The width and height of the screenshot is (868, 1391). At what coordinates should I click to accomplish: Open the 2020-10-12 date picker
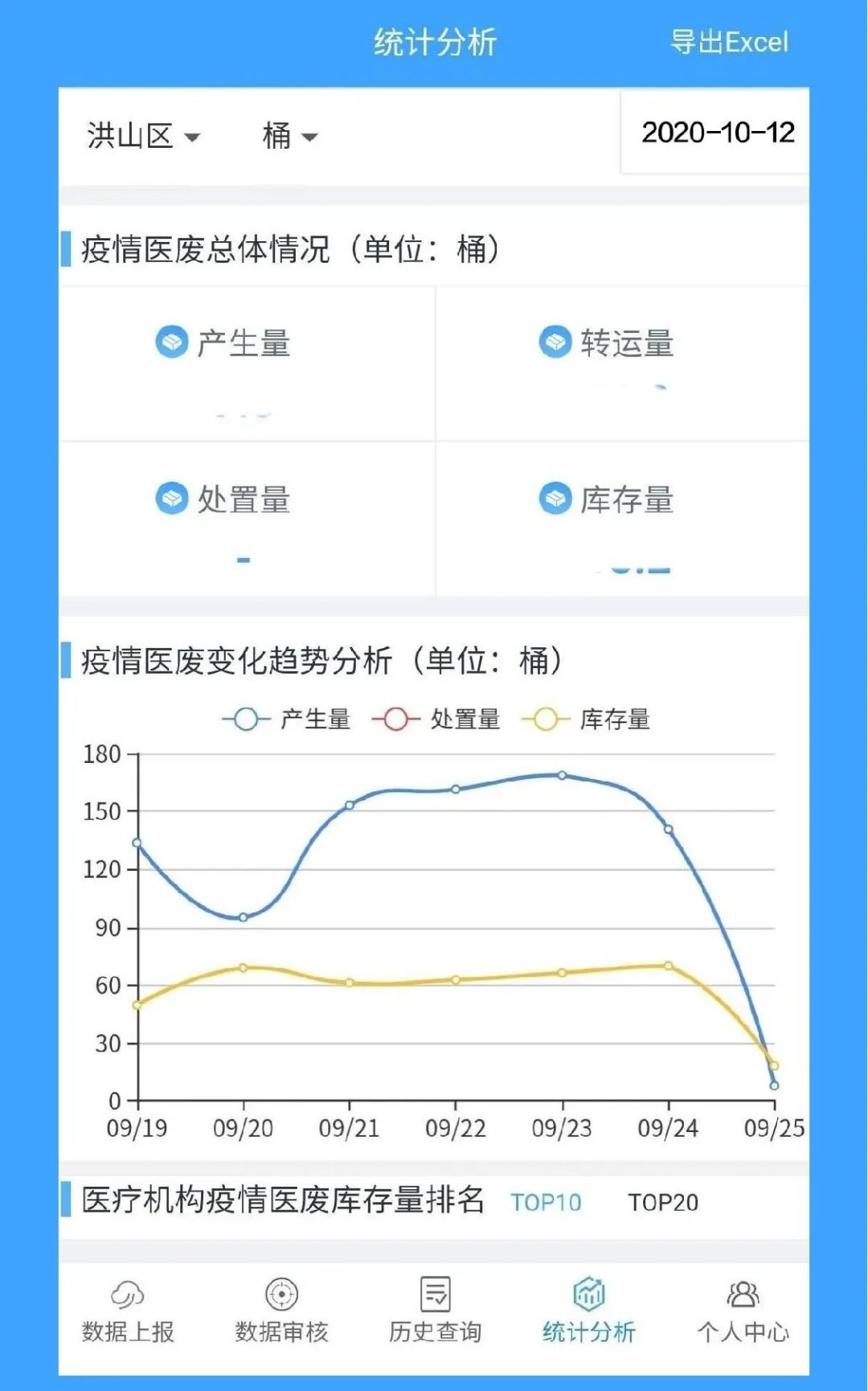(x=715, y=133)
